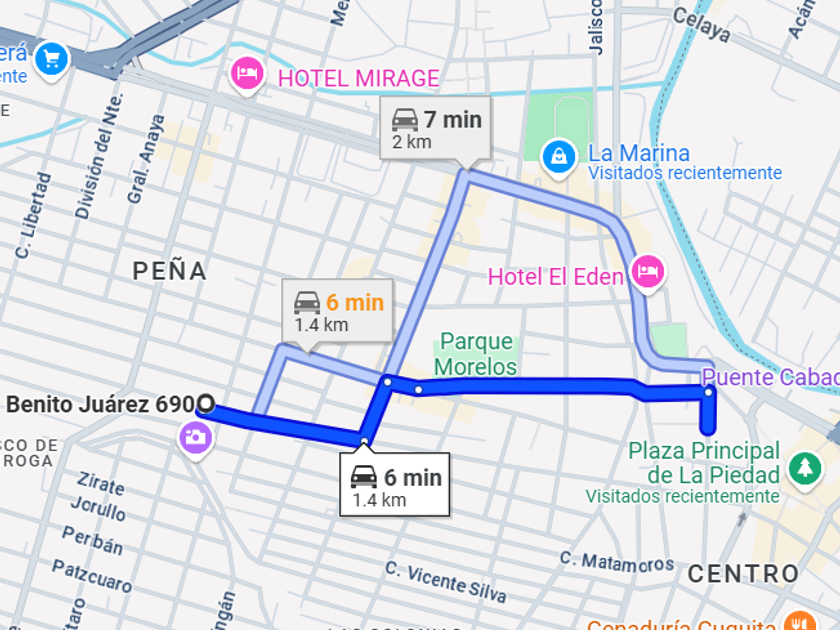
Task: Choose the orange 6 min alternate route
Action: tap(338, 312)
